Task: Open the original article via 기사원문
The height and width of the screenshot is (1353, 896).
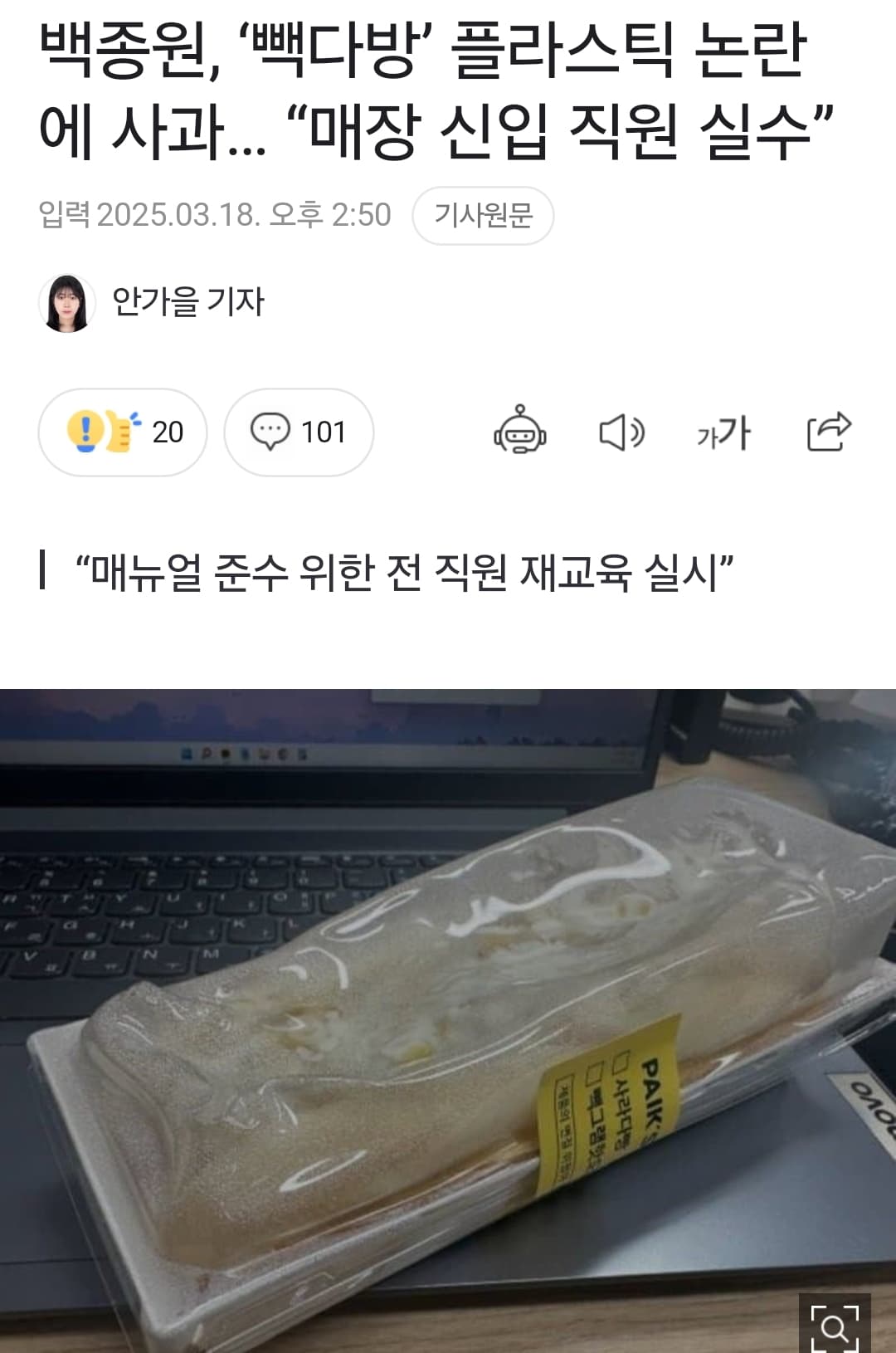Action: (483, 216)
